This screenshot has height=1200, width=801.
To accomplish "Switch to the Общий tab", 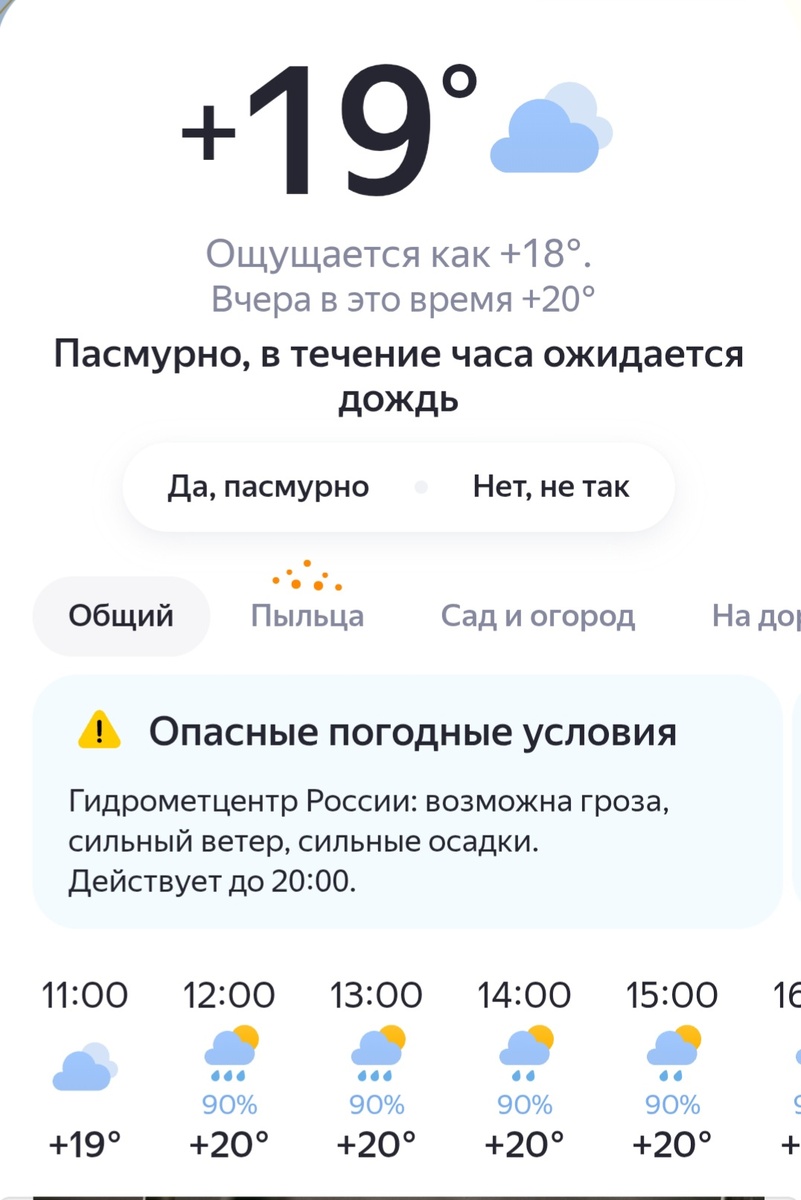I will click(x=120, y=616).
